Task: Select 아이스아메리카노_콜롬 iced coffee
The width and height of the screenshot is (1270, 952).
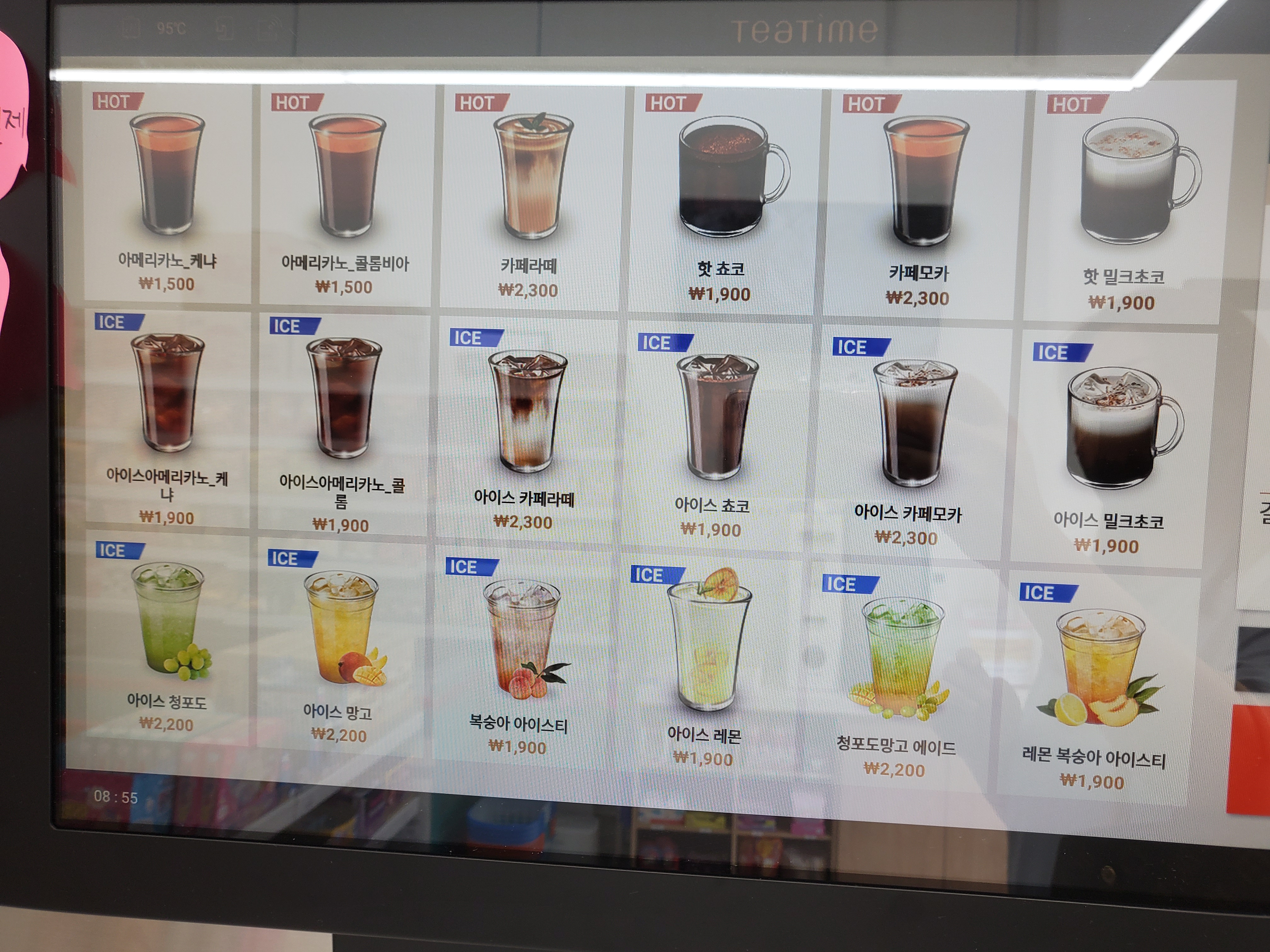Action: (343, 425)
